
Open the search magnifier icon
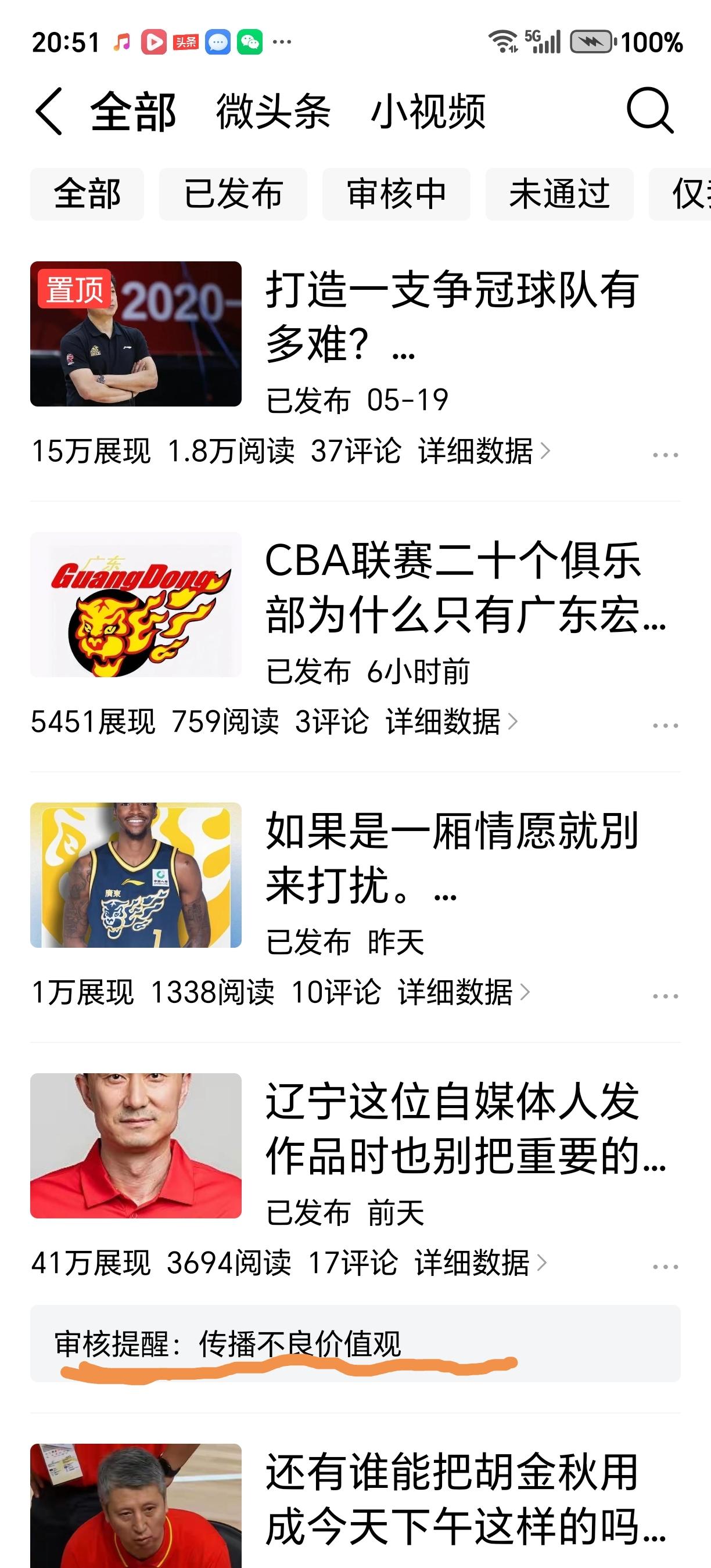click(650, 111)
